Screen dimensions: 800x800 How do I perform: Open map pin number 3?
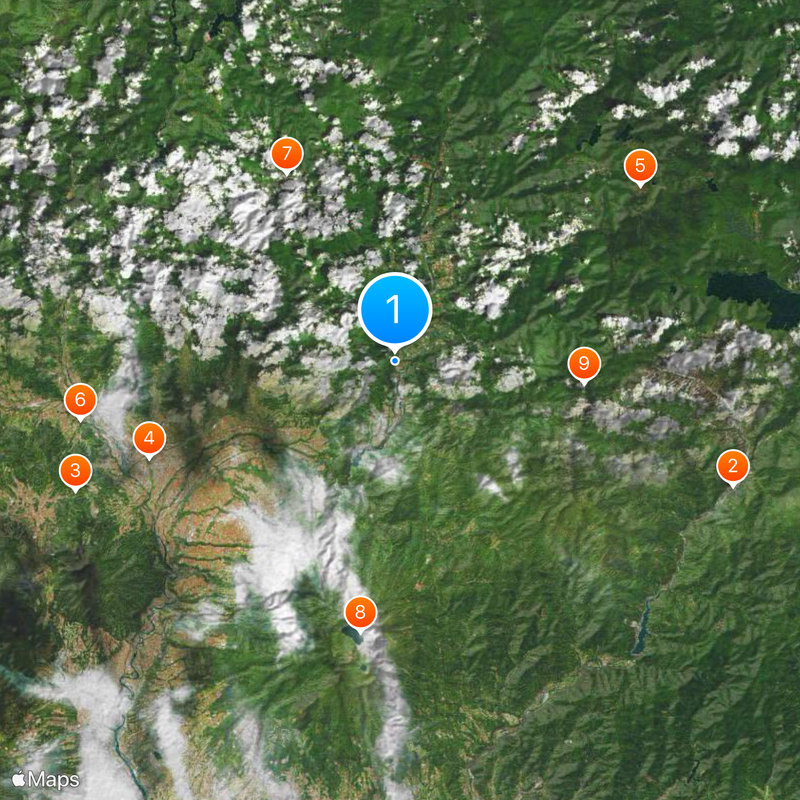click(x=75, y=470)
